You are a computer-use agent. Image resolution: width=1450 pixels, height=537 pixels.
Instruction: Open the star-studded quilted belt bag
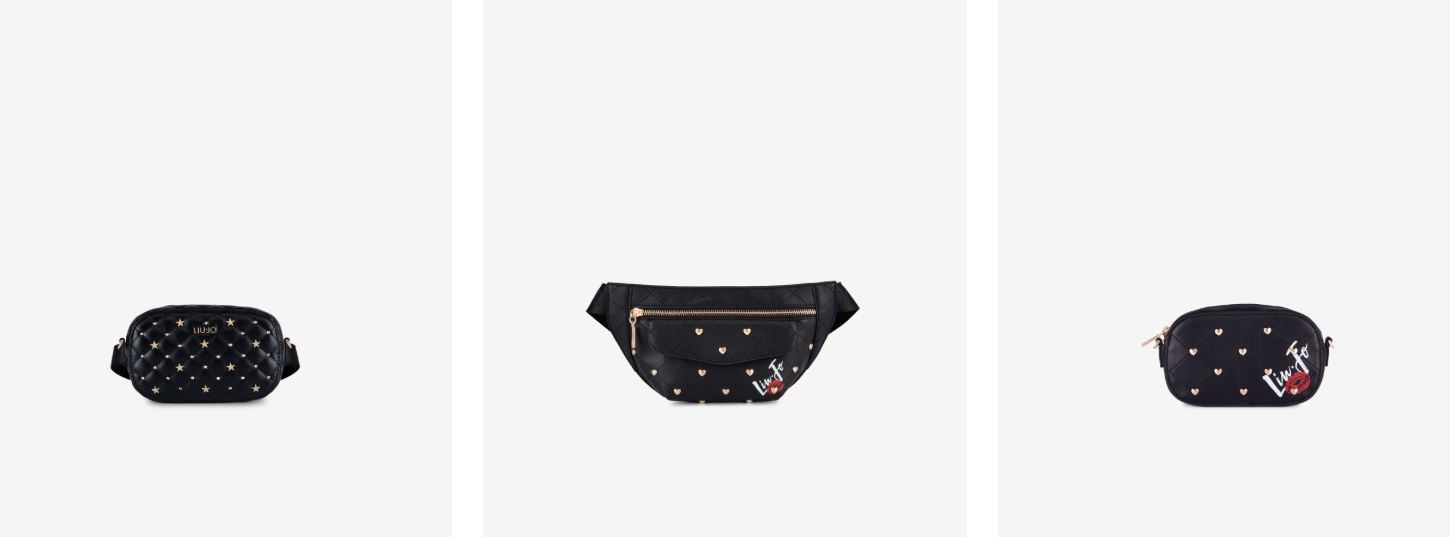click(x=205, y=354)
